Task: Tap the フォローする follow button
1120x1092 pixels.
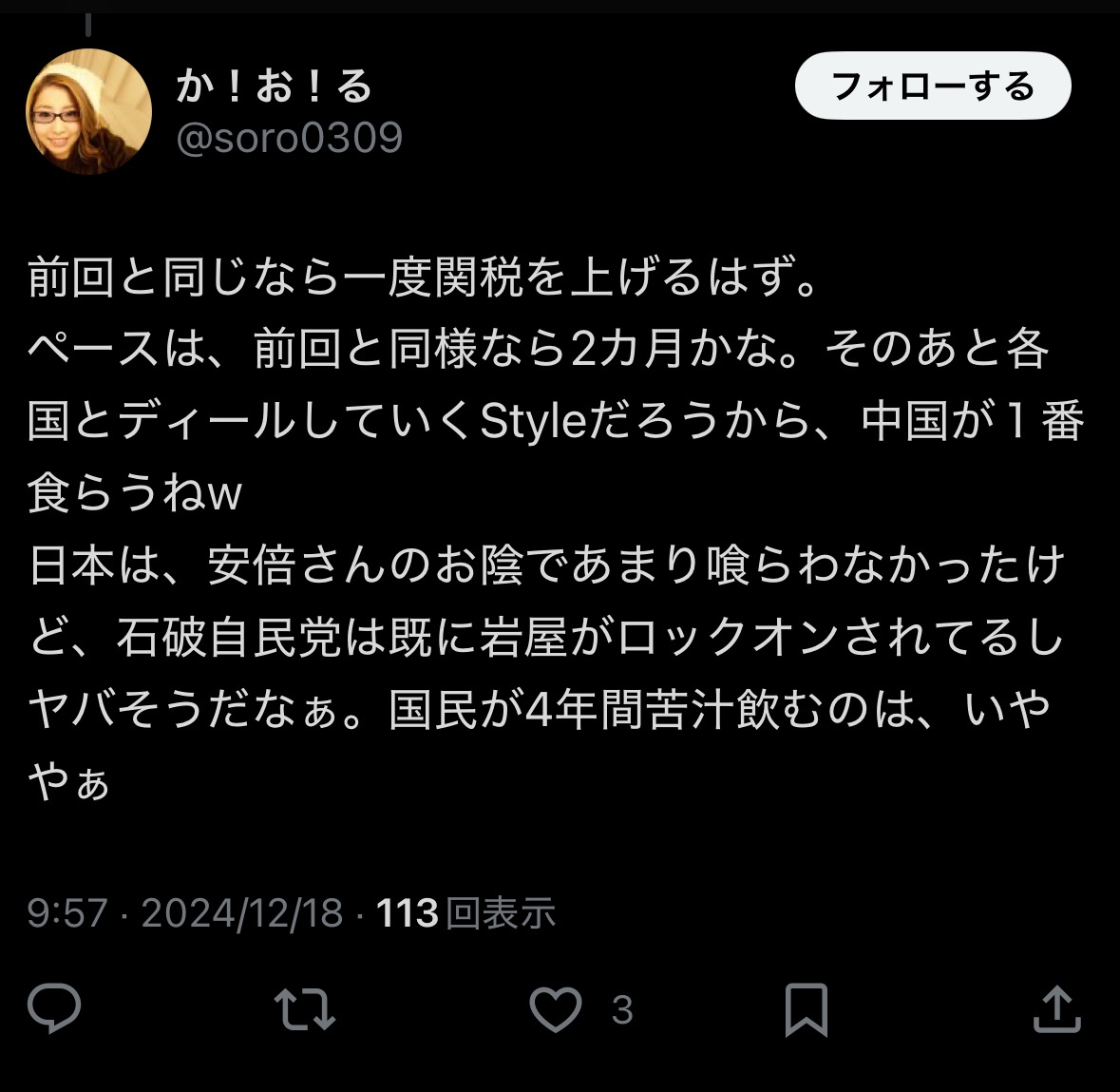Action: pyautogui.click(x=932, y=86)
